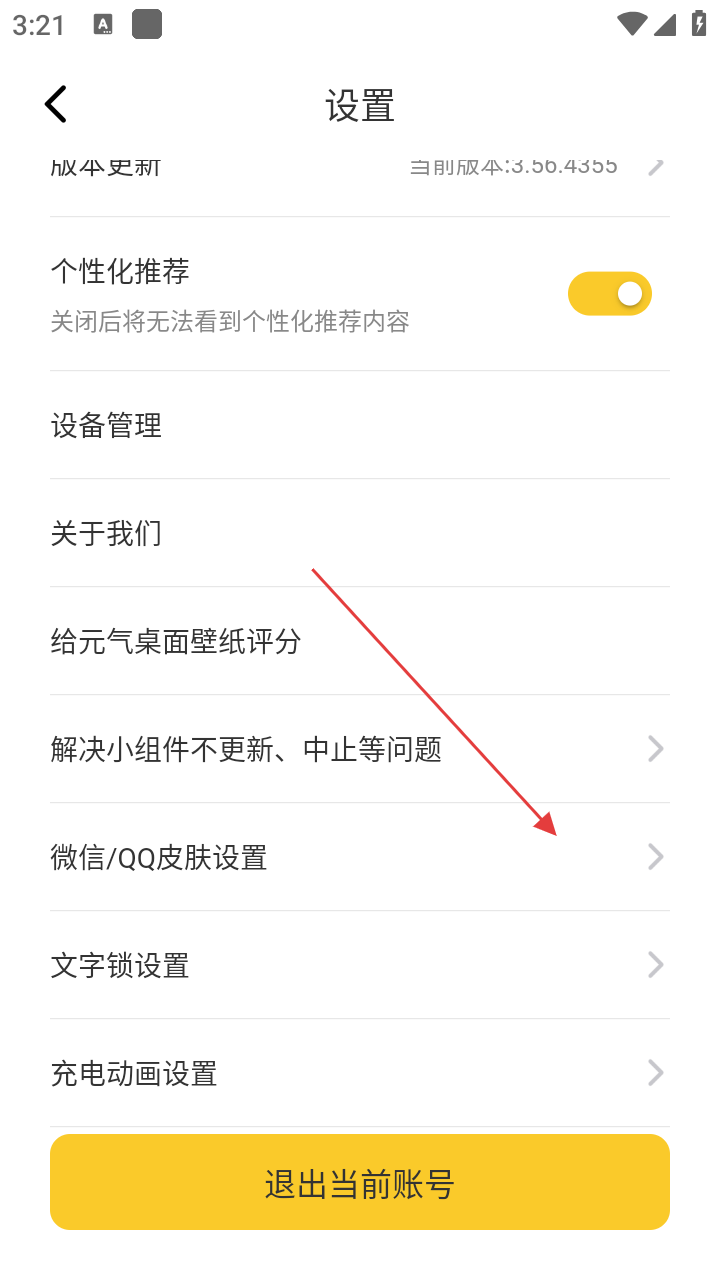Open 微信/QQ皮肤设置

pos(360,857)
